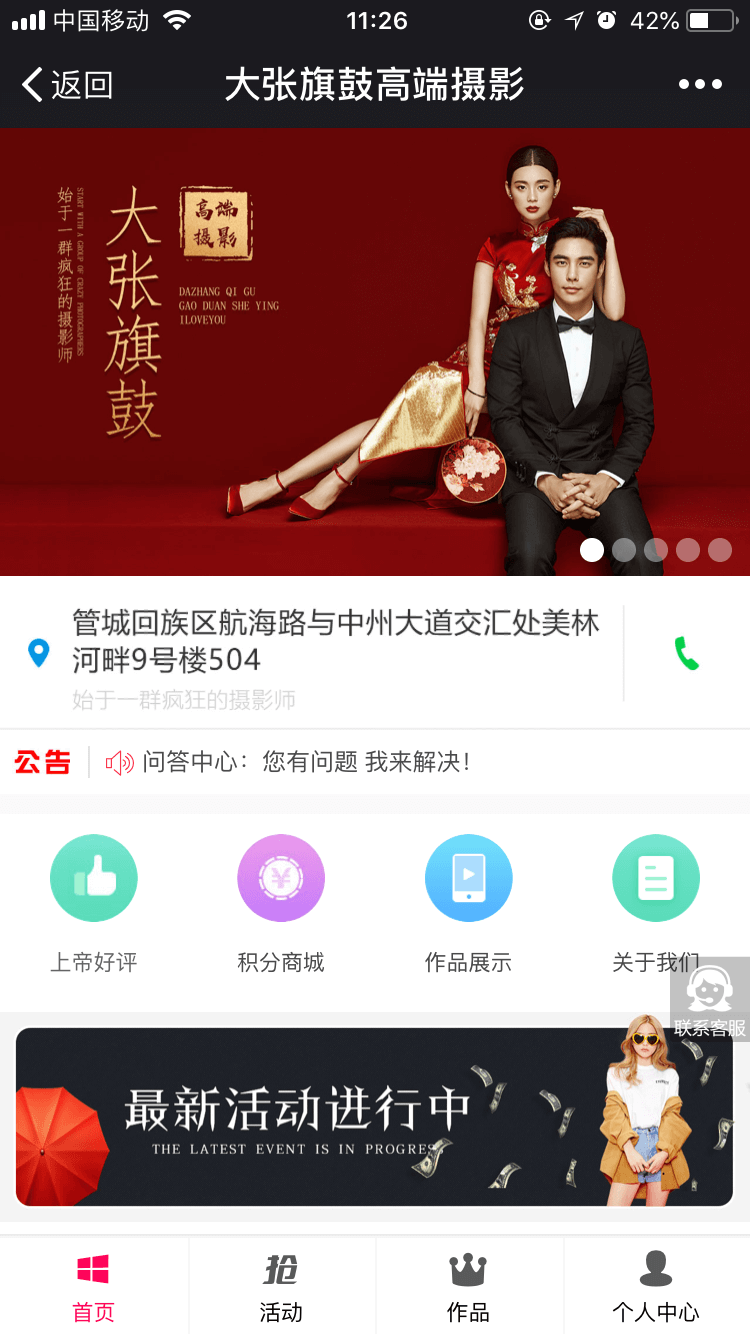
Task: Switch to the 活动 tab
Action: click(x=281, y=1288)
